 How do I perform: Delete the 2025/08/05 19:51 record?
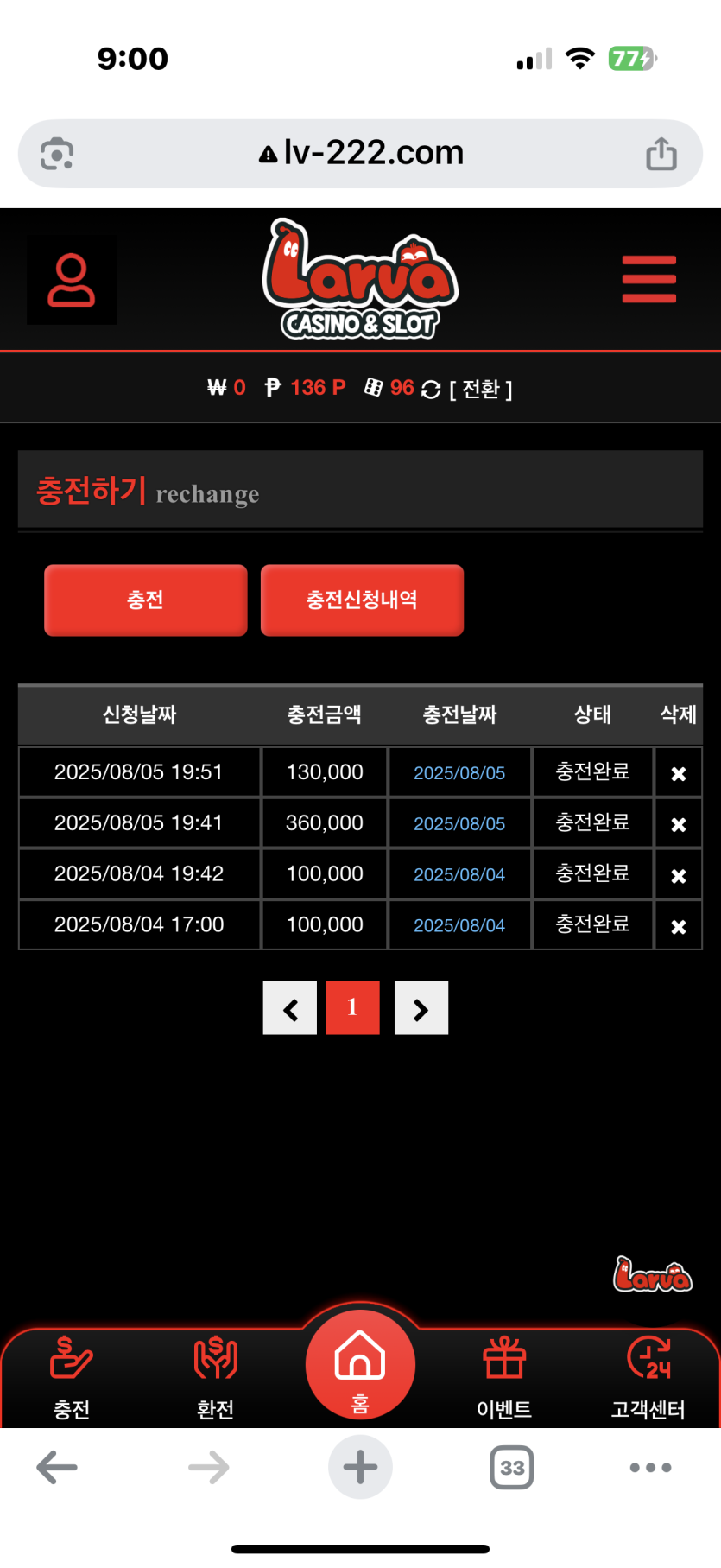(678, 773)
